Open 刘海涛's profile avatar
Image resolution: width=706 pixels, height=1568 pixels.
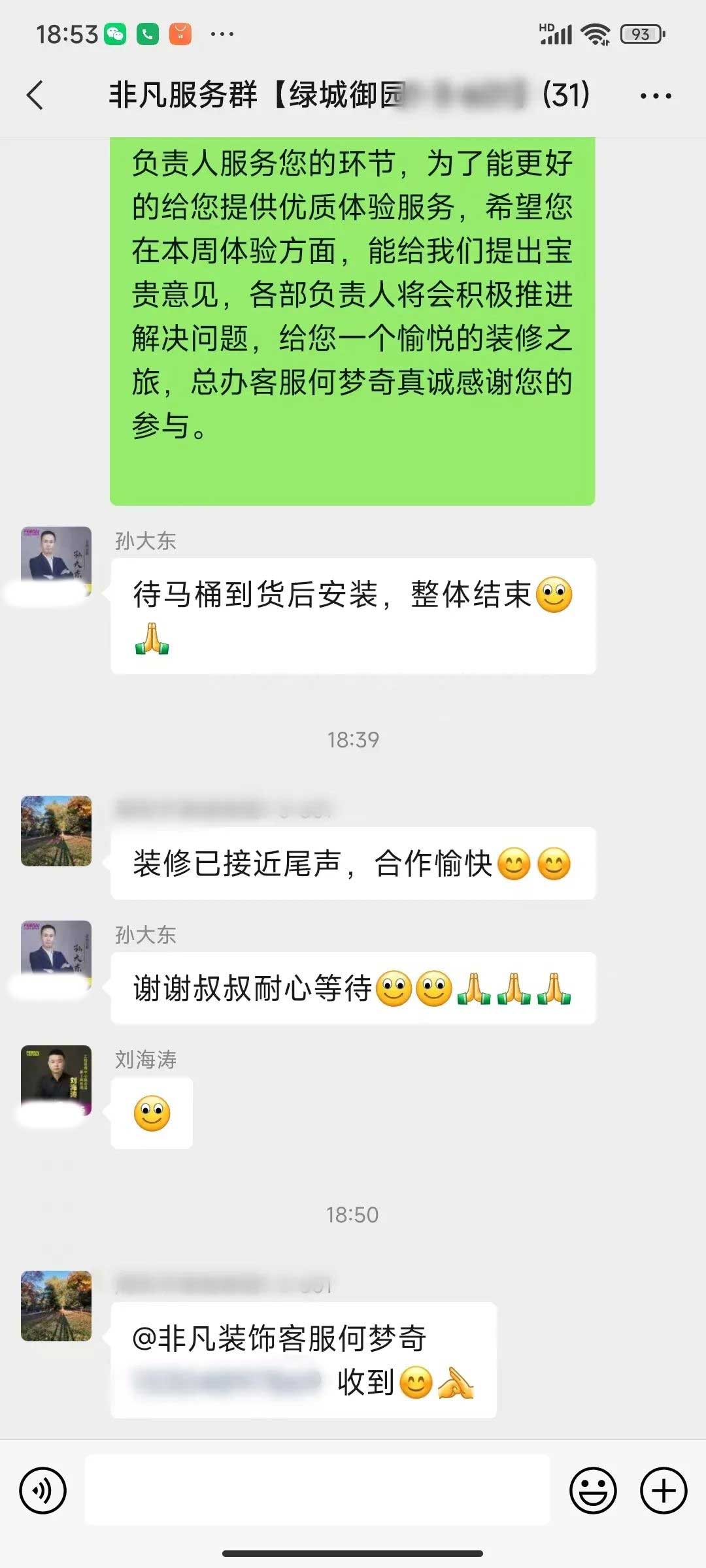[x=56, y=1081]
